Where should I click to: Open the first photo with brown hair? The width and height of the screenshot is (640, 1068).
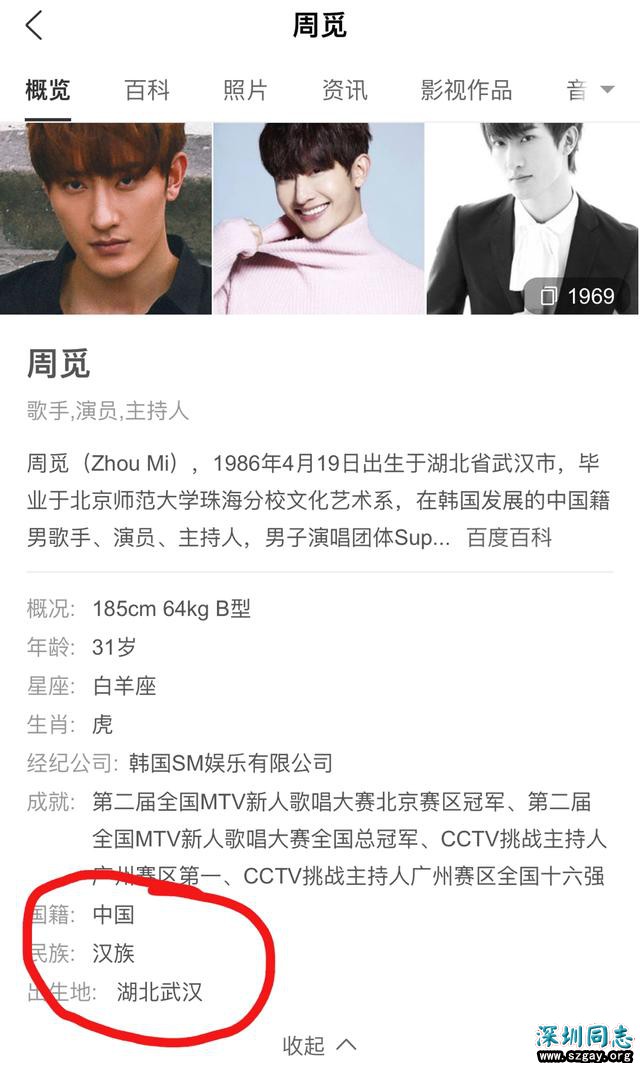(x=105, y=218)
